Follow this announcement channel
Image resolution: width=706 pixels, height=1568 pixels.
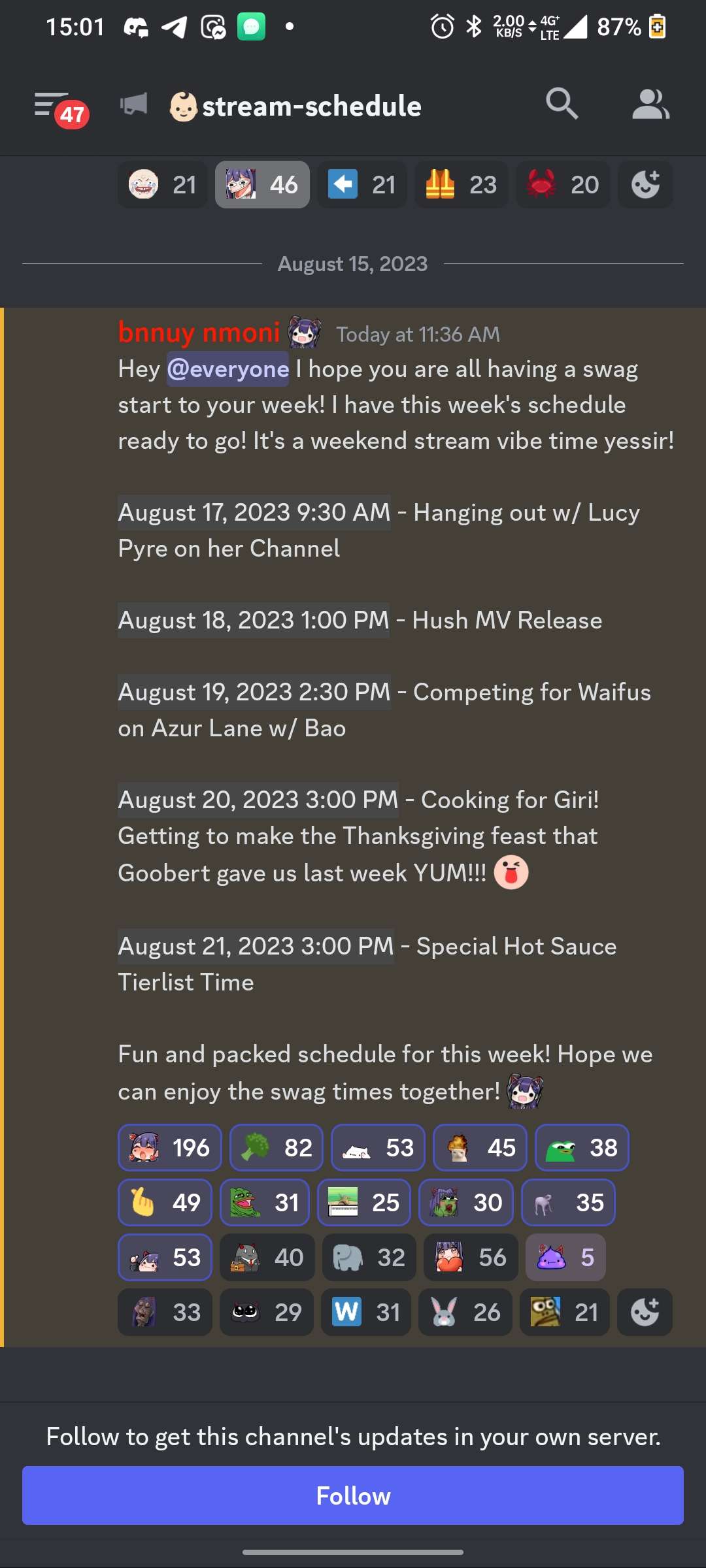353,1495
